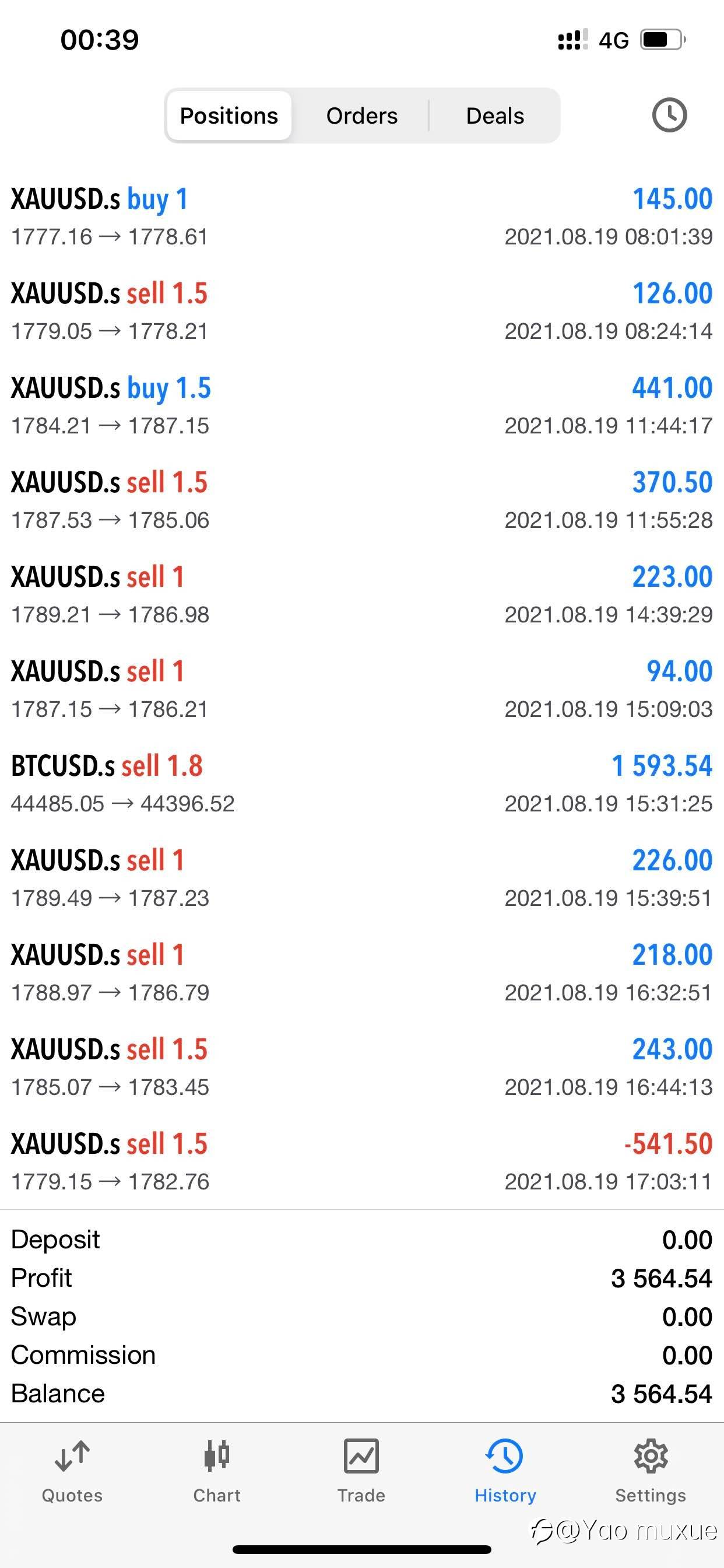This screenshot has height=1568, width=724.
Task: Expand the XAUUSD.s buy 1.5 position with 441.00
Action: pyautogui.click(x=362, y=406)
